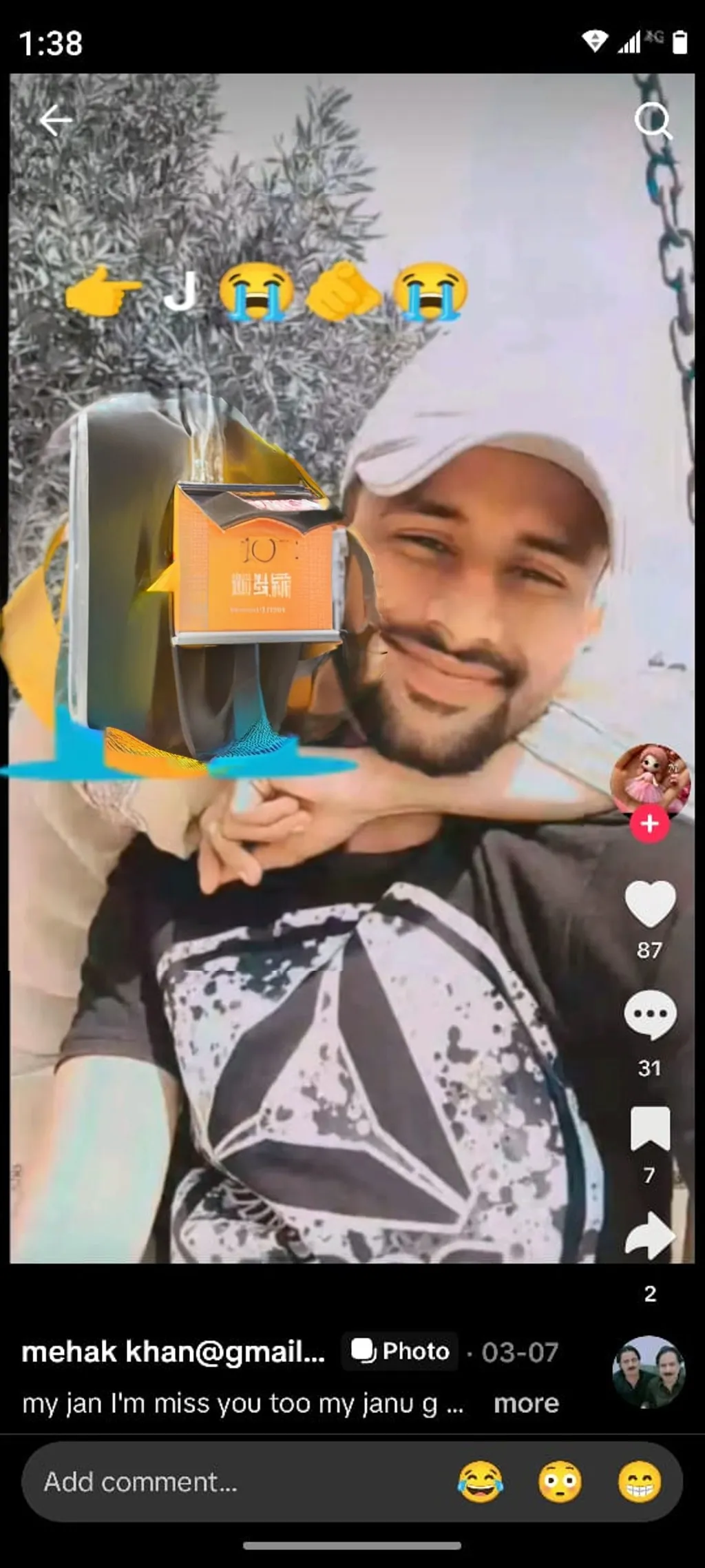The height and width of the screenshot is (1568, 705).
Task: Go back using the arrow icon
Action: coord(55,121)
